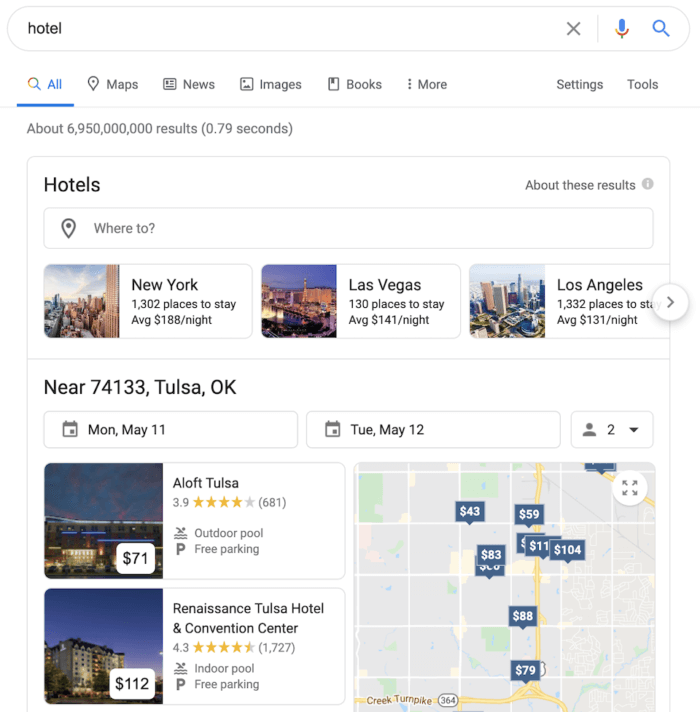The image size is (700, 712).
Task: Change check-in date Mon, May 11
Action: coord(170,429)
